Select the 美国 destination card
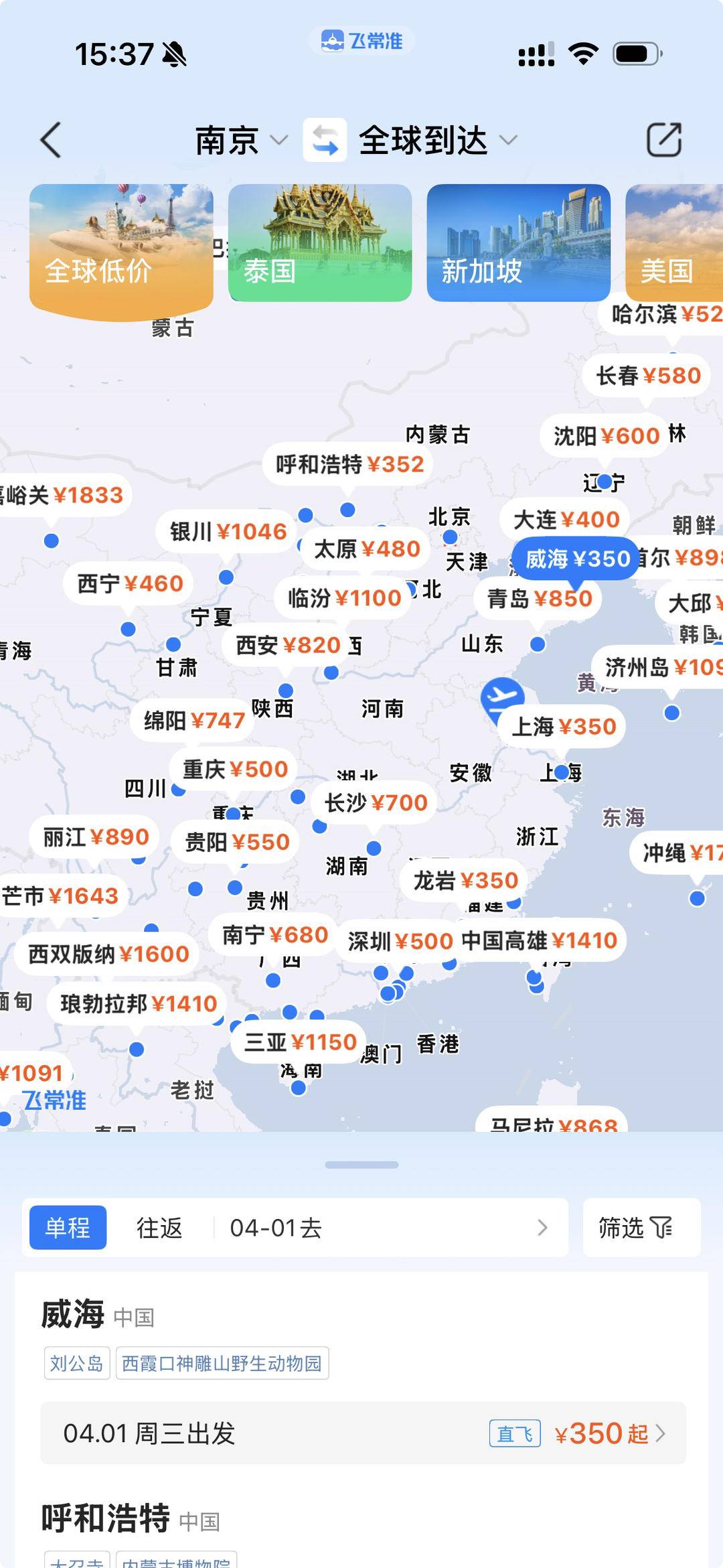This screenshot has height=1568, width=723. click(674, 242)
